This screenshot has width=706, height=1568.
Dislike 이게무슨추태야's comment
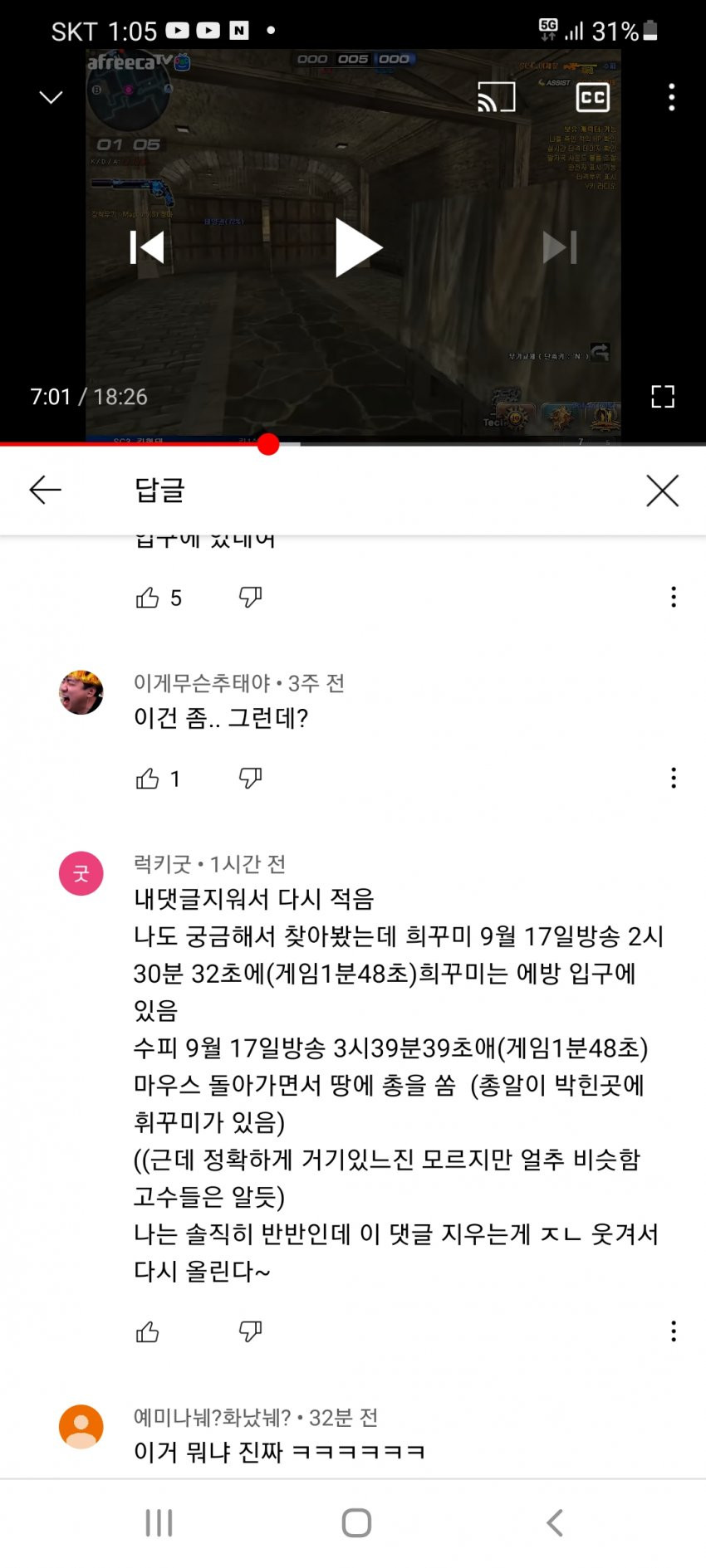250,779
